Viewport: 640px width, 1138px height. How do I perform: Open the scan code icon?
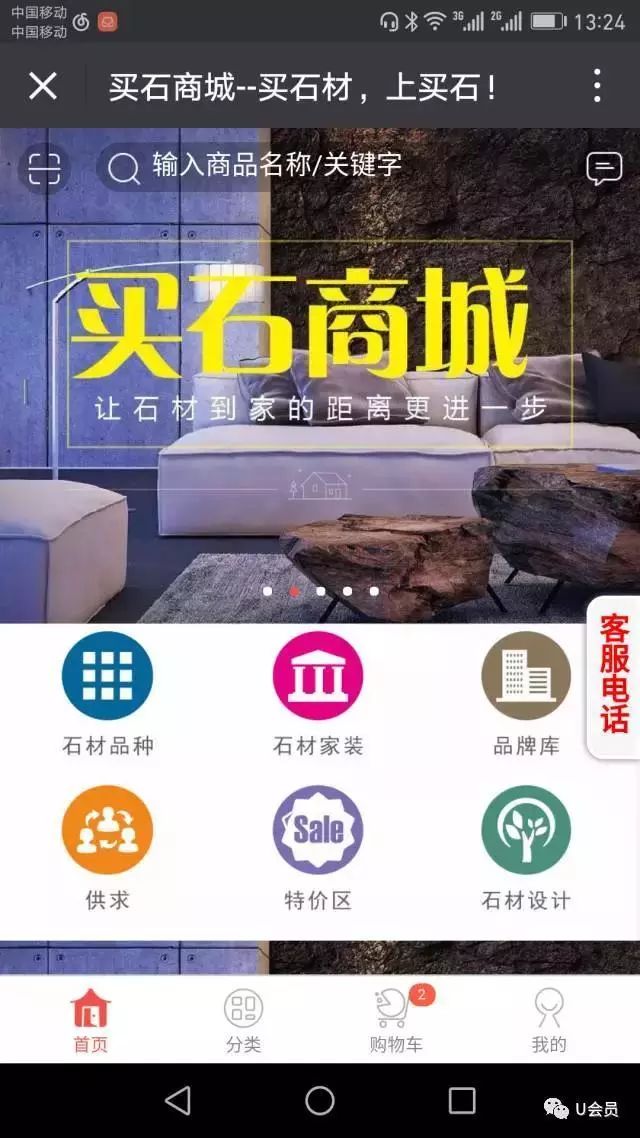pyautogui.click(x=44, y=169)
